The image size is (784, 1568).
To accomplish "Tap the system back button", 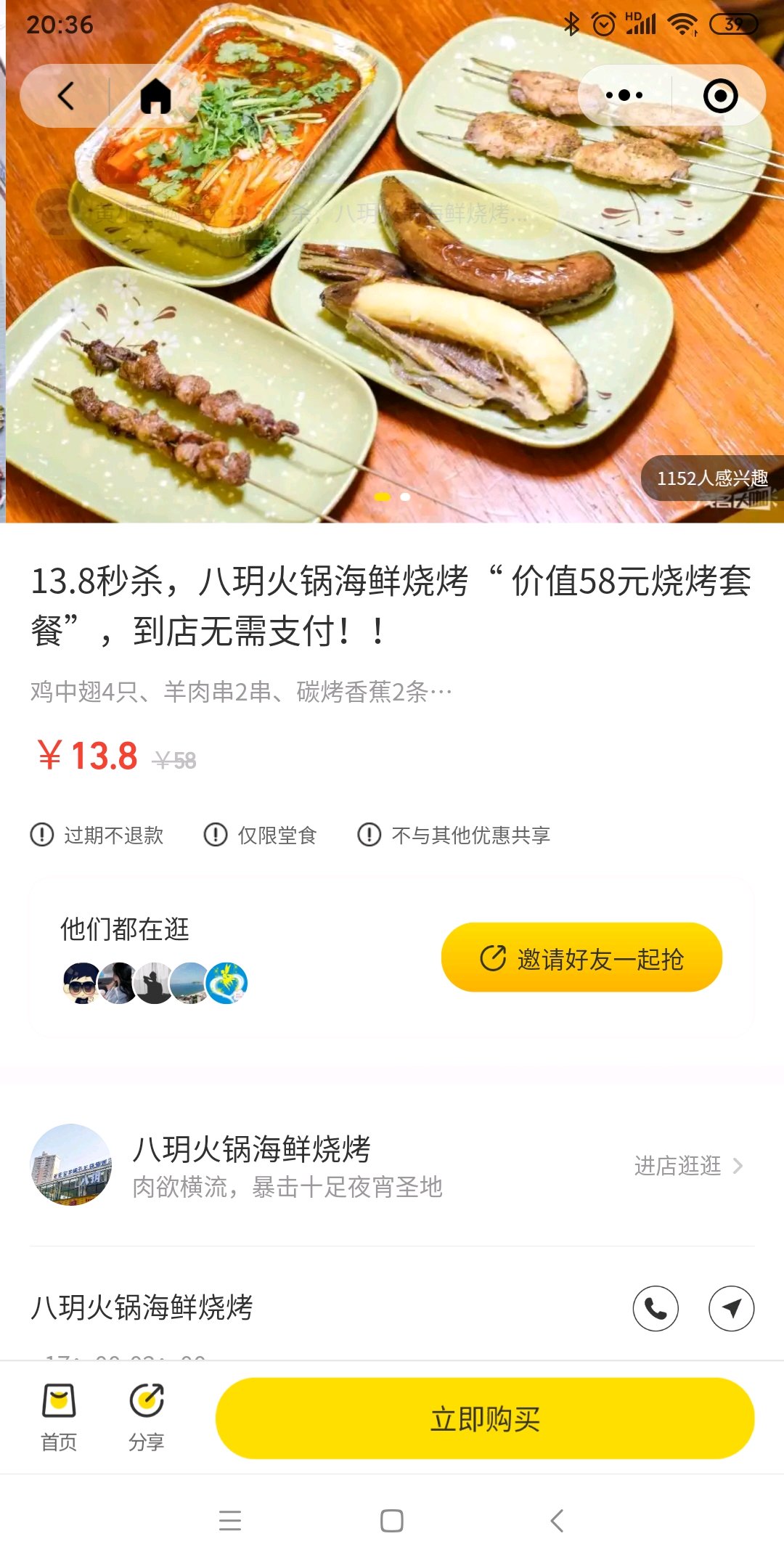I will click(x=557, y=1520).
